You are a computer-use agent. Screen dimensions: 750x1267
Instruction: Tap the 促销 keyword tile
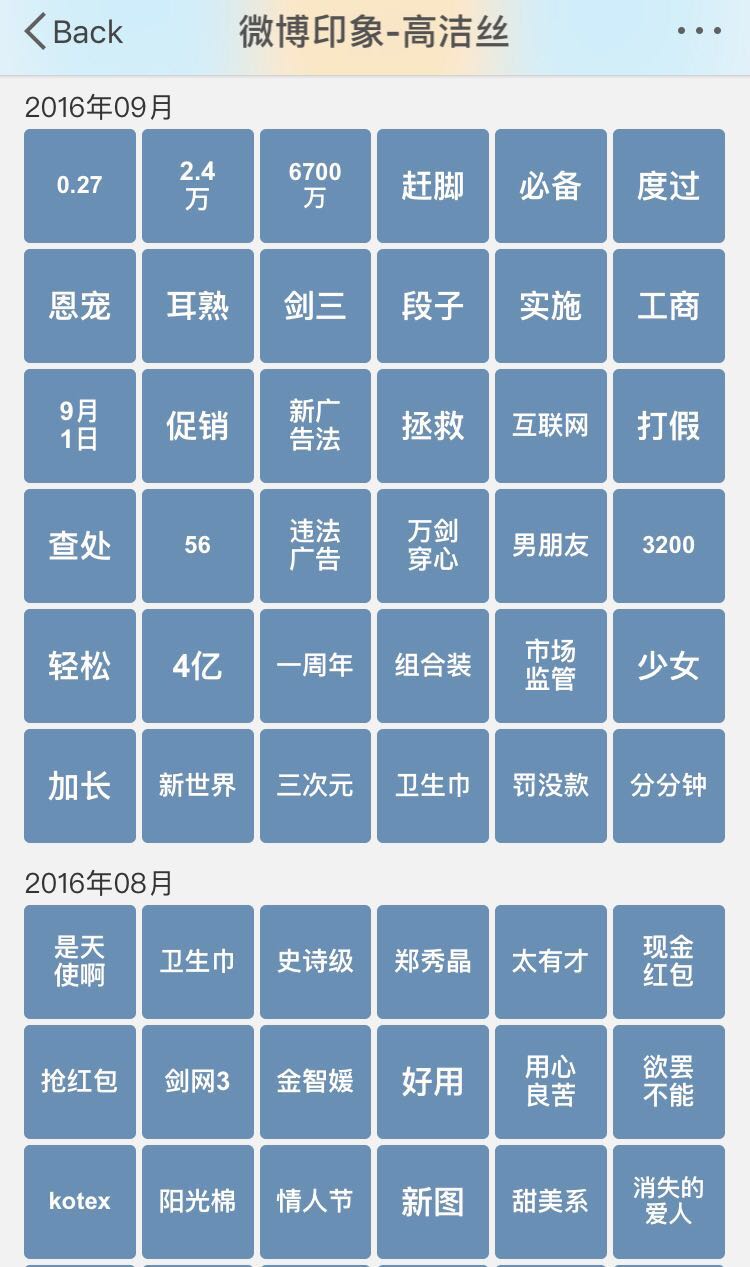click(x=198, y=426)
